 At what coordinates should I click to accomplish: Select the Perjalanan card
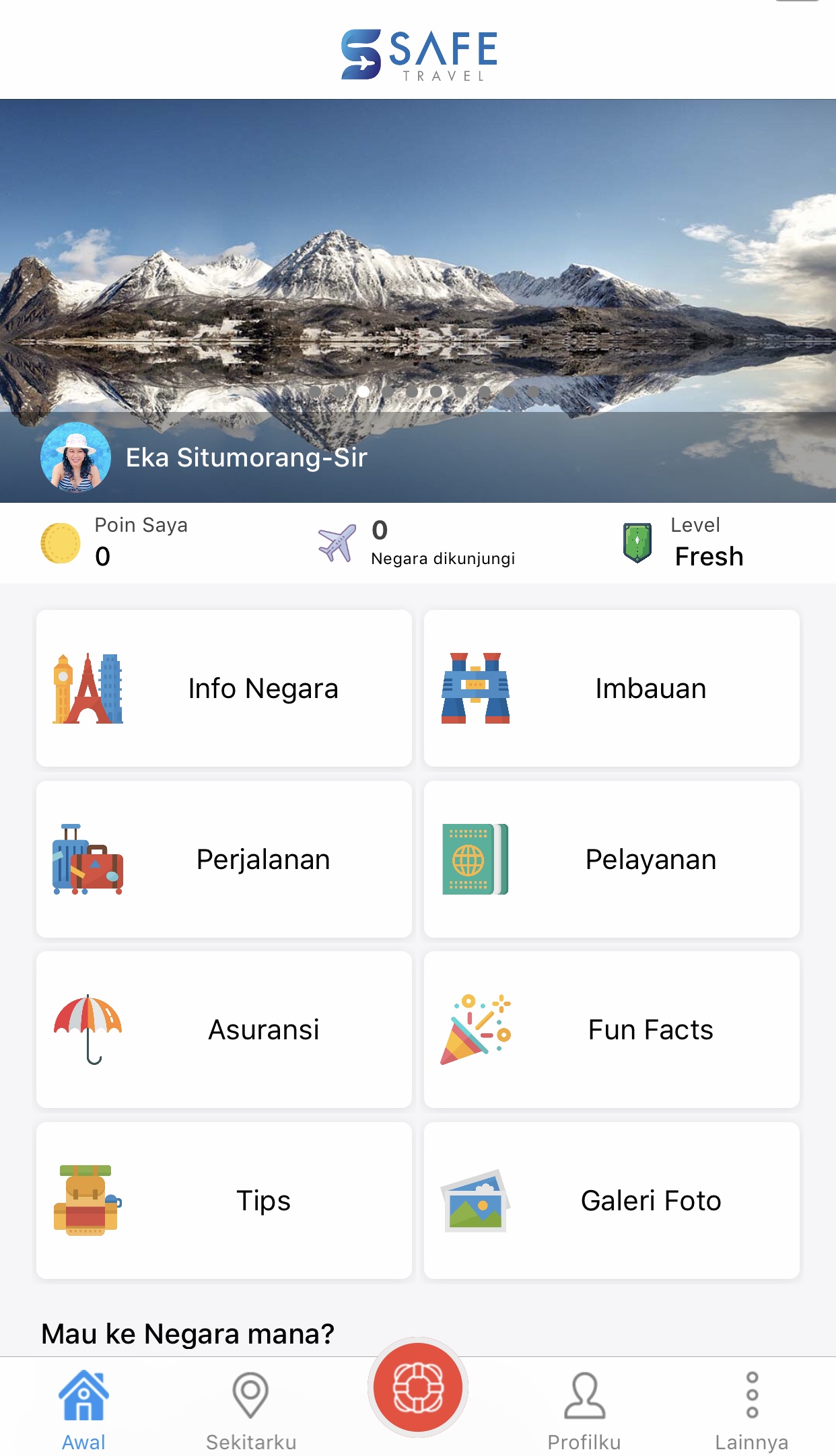pyautogui.click(x=223, y=859)
